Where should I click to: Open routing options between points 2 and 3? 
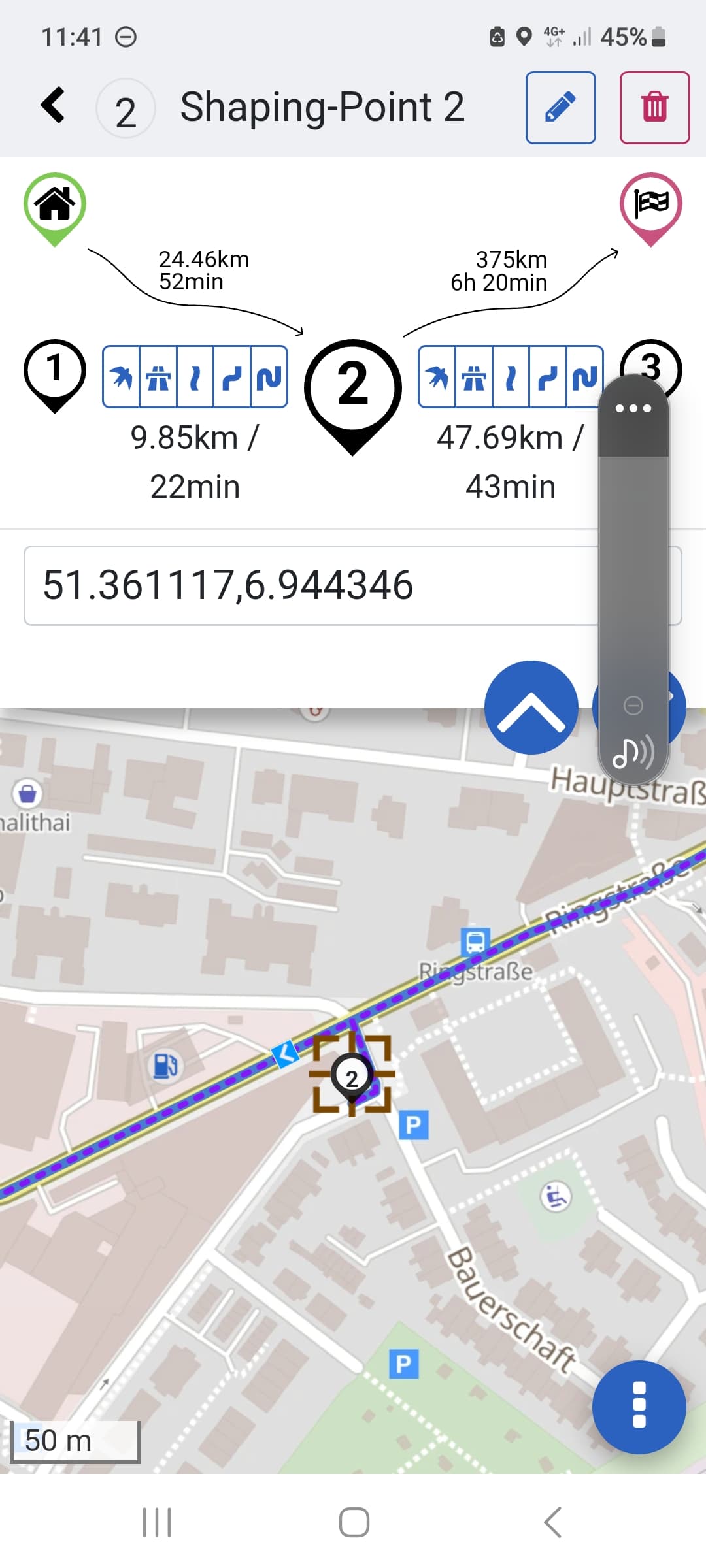point(510,377)
